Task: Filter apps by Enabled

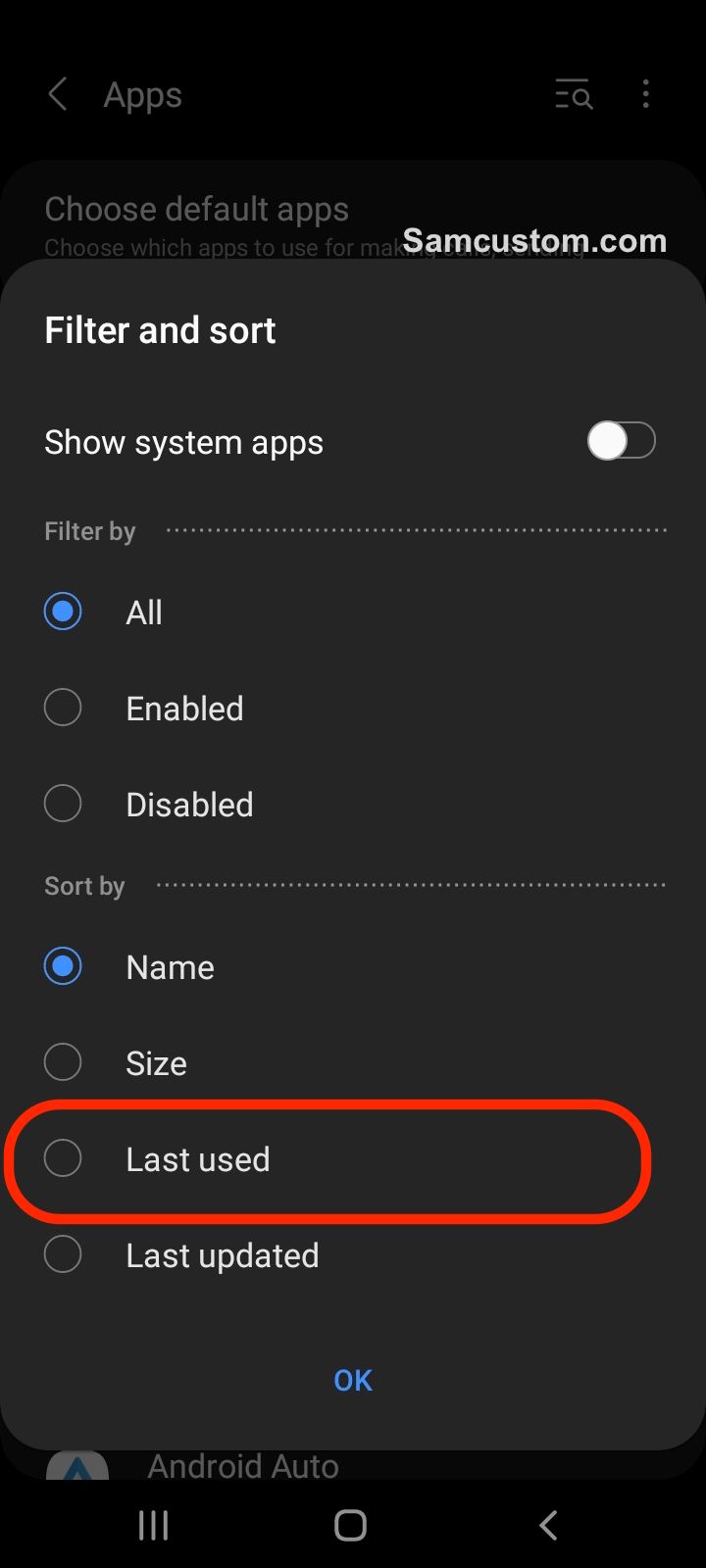Action: pyautogui.click(x=353, y=708)
